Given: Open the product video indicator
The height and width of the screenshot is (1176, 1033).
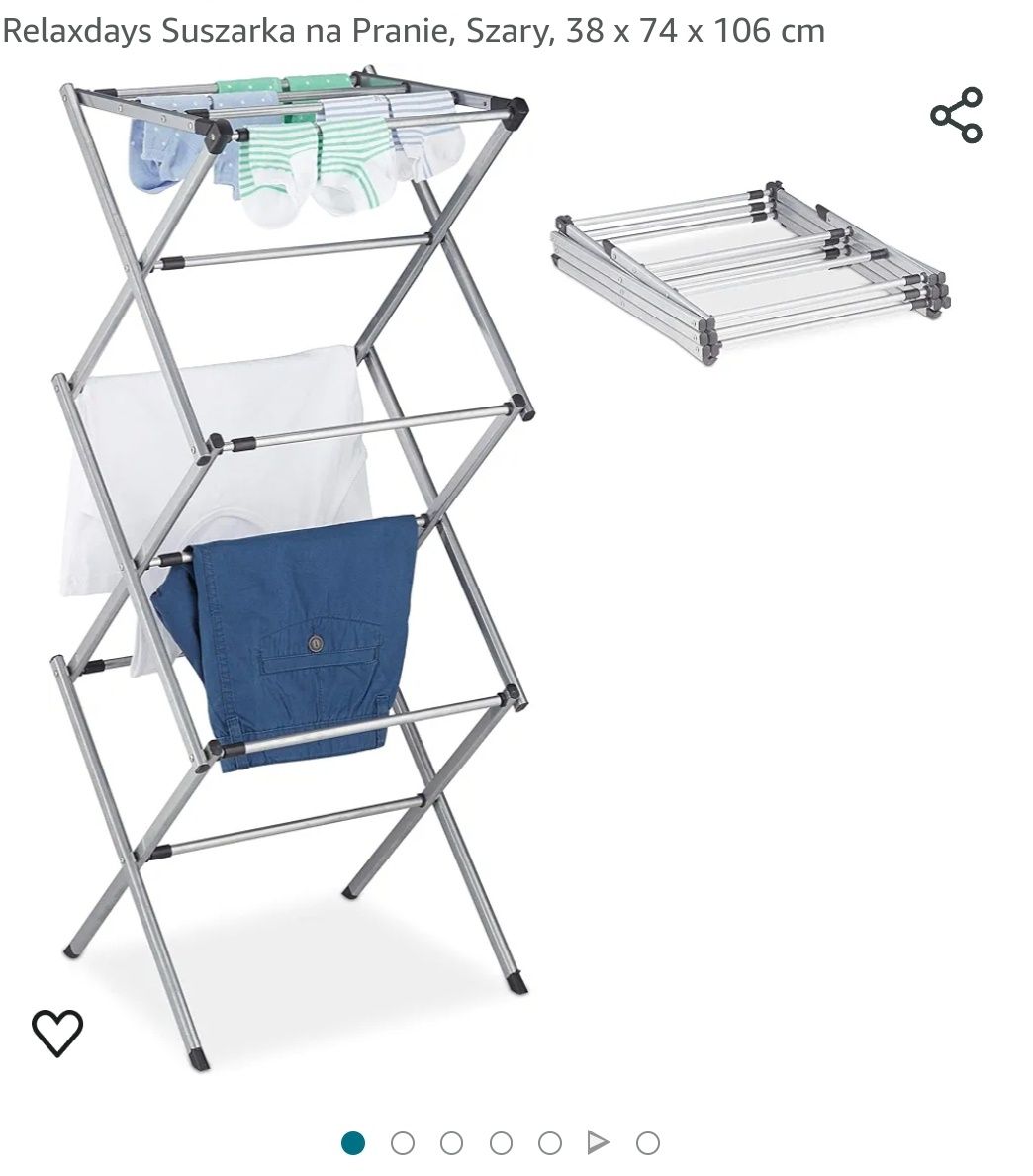Looking at the screenshot, I should [598, 1143].
